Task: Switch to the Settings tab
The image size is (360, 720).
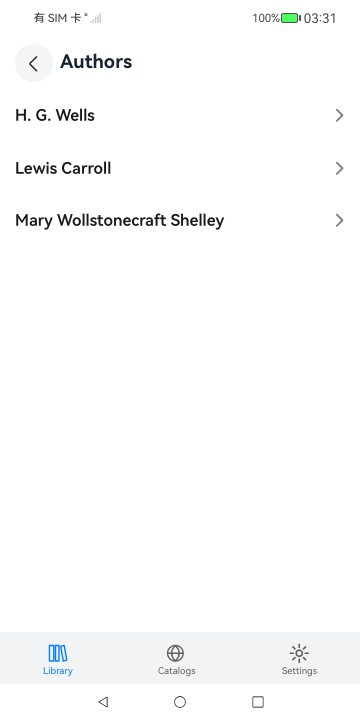Action: [x=299, y=659]
